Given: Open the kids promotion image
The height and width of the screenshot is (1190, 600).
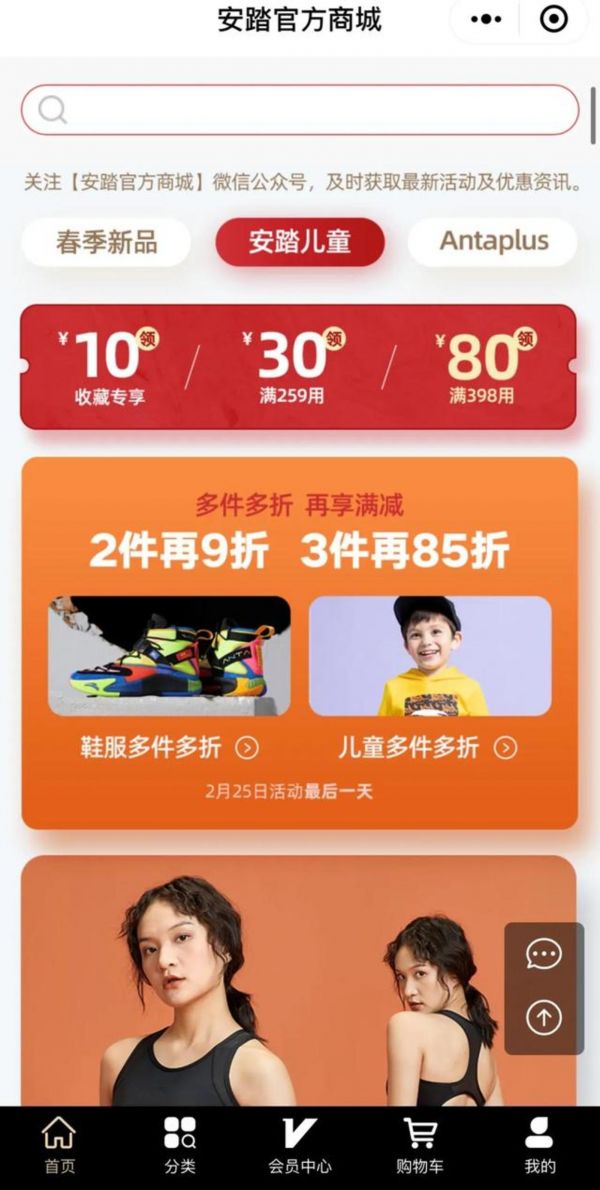Looking at the screenshot, I should [430, 656].
